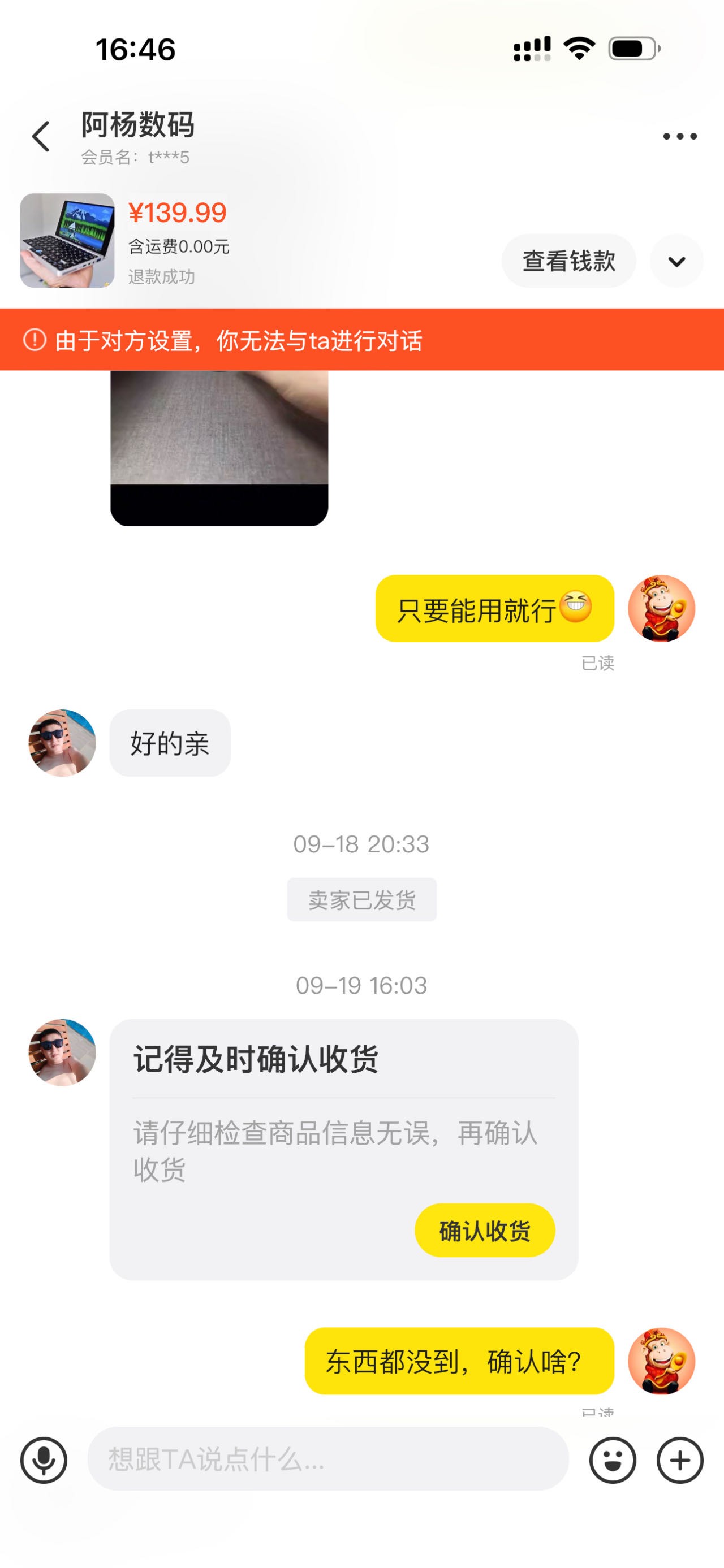
Task: View the shared image in the chat
Action: point(219,447)
